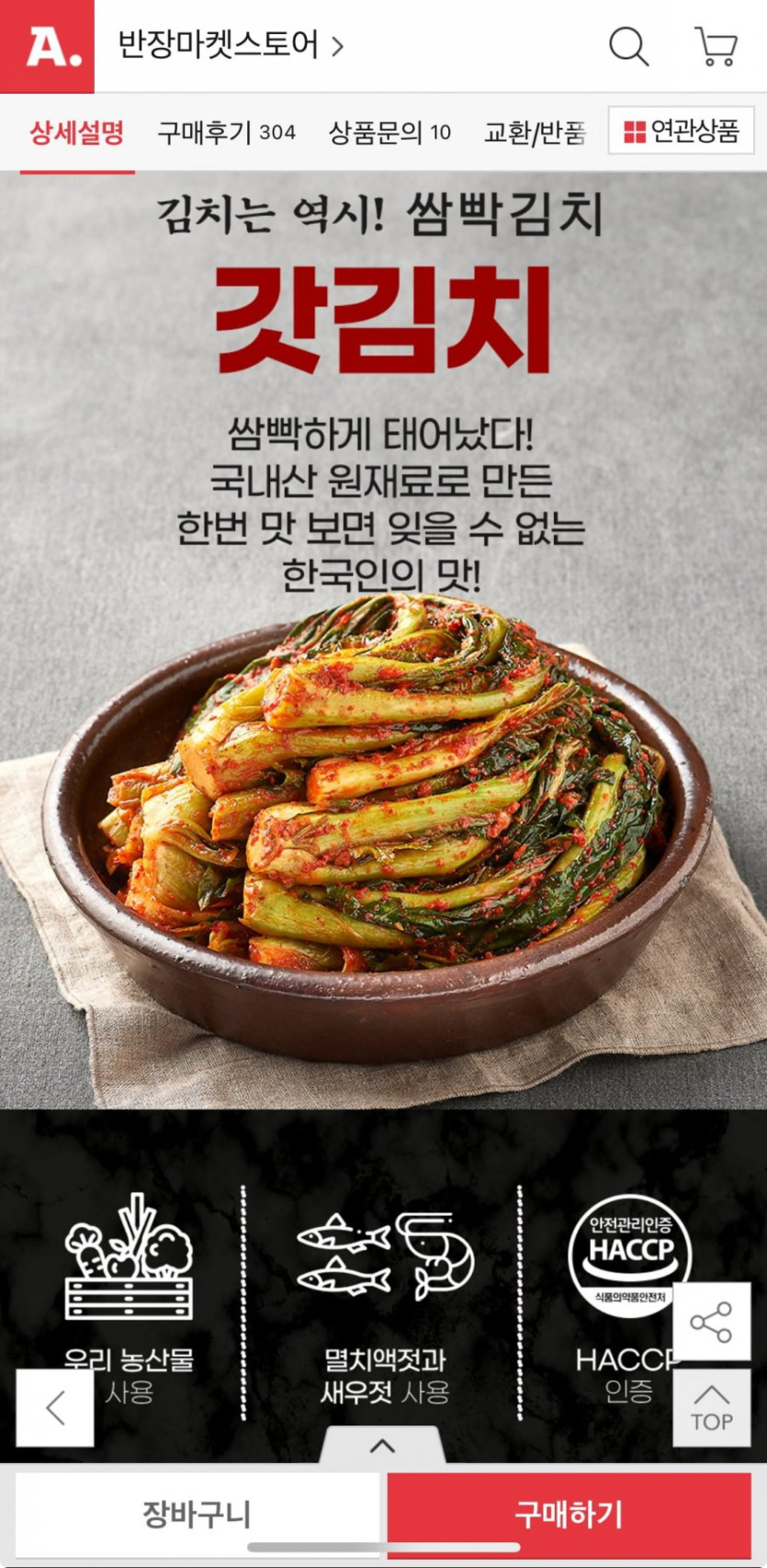Open the shopping cart icon
The width and height of the screenshot is (767, 1568).
[x=716, y=45]
